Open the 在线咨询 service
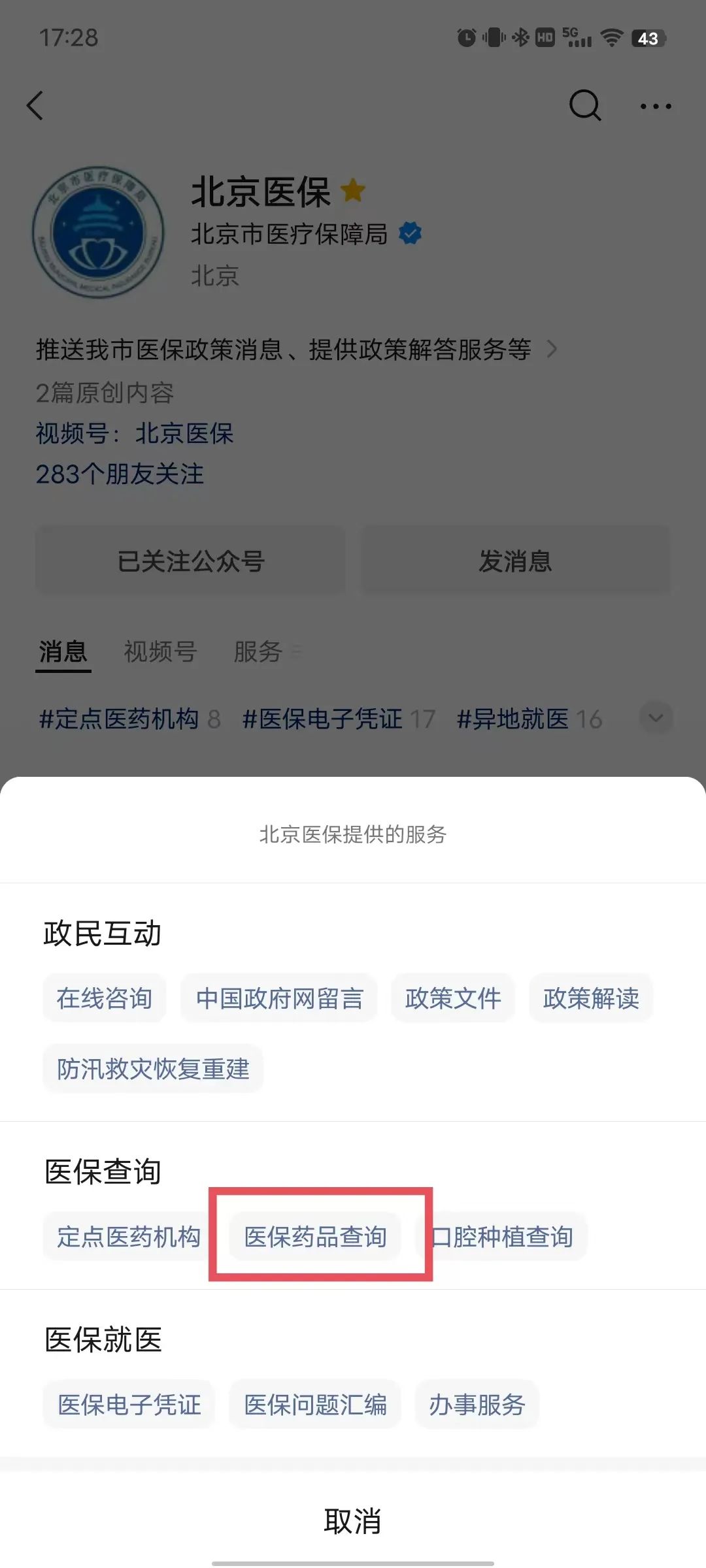The height and width of the screenshot is (1568, 706). click(x=105, y=998)
